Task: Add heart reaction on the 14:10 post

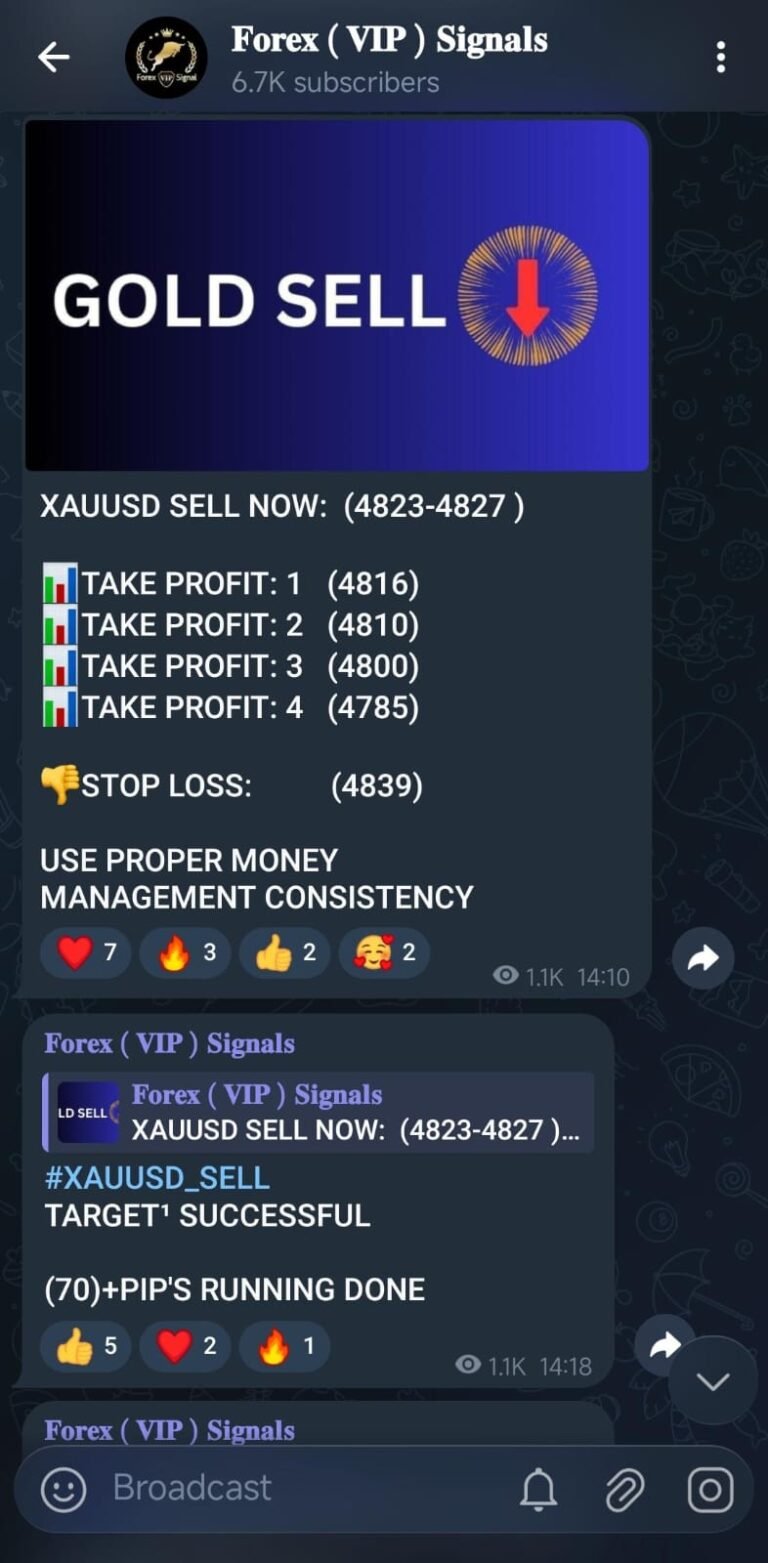Action: pos(87,953)
